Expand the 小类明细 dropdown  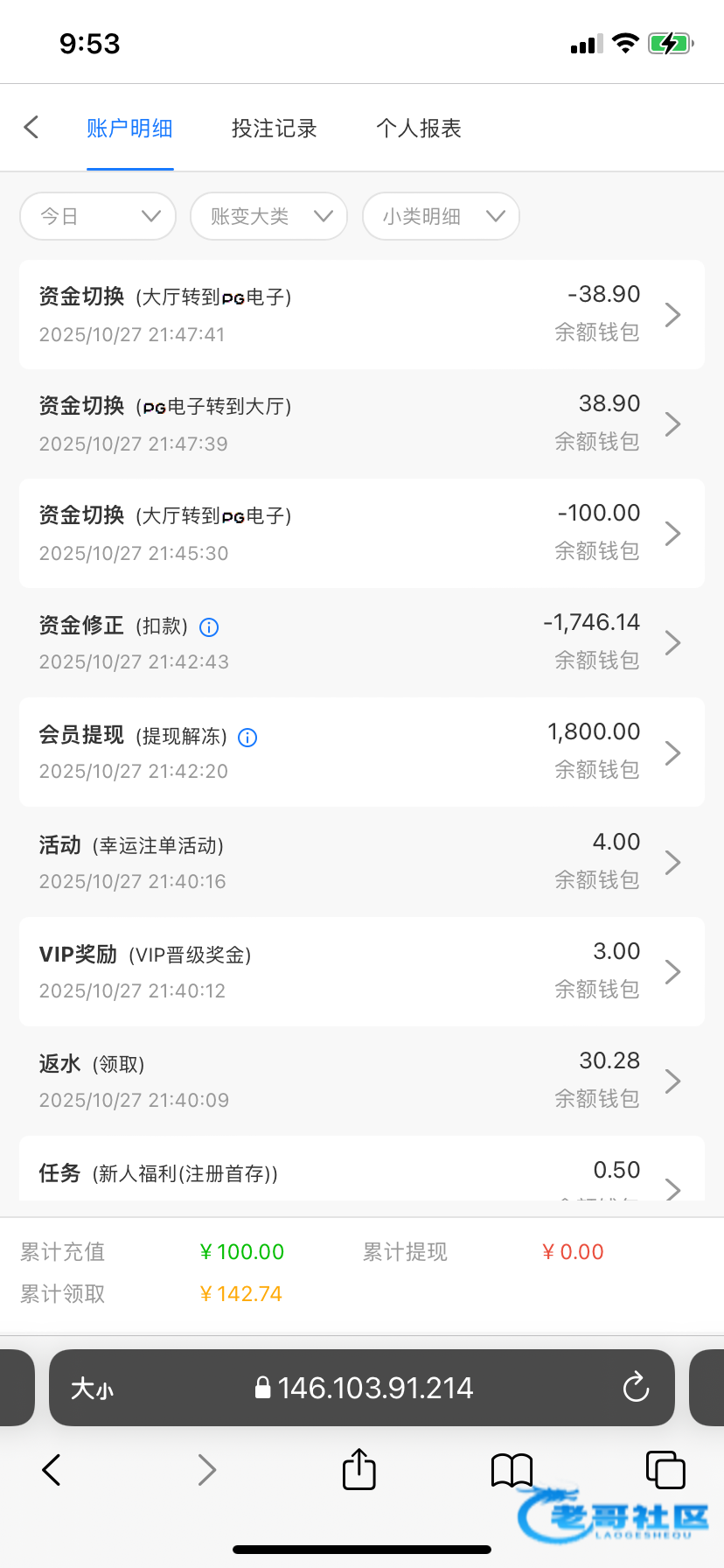[441, 216]
